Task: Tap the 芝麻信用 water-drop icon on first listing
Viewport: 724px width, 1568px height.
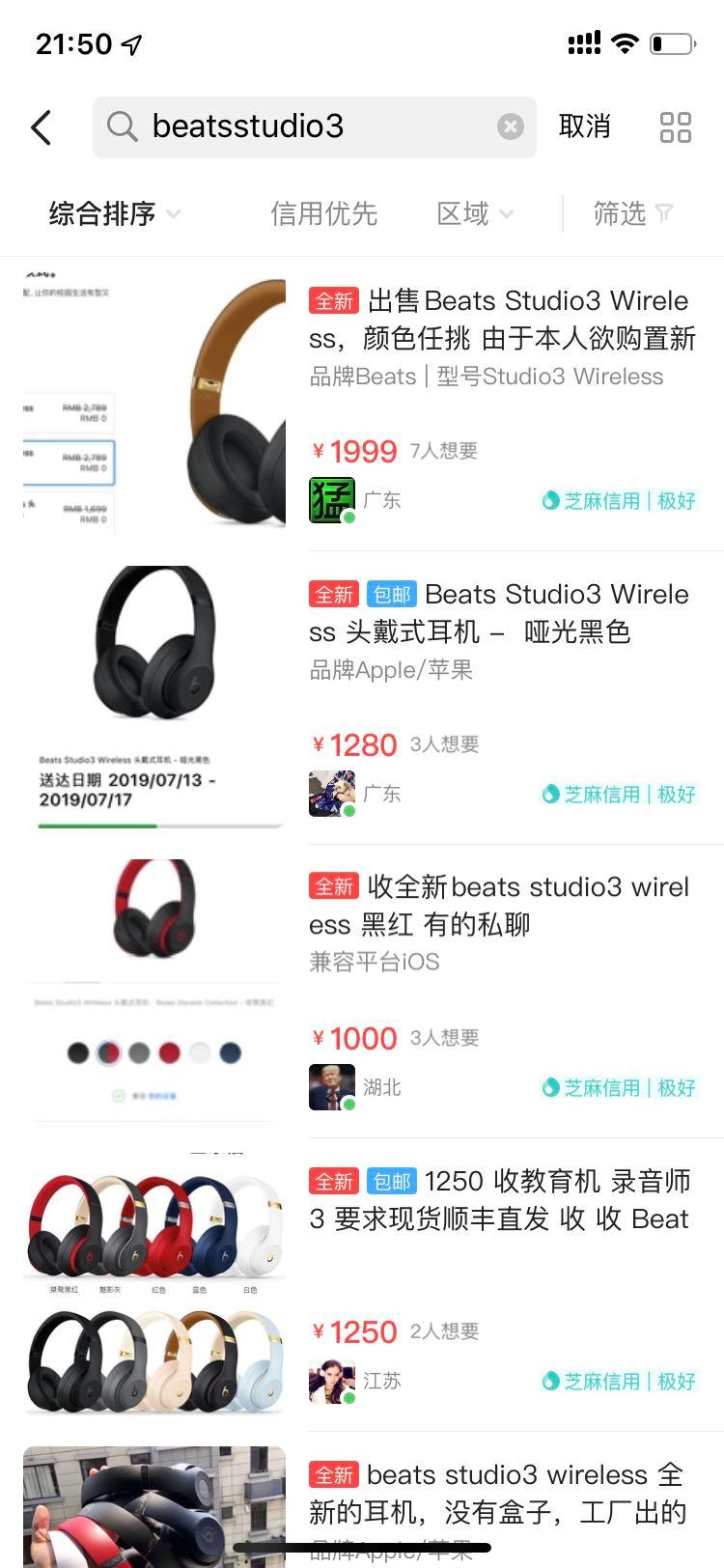Action: (x=550, y=500)
